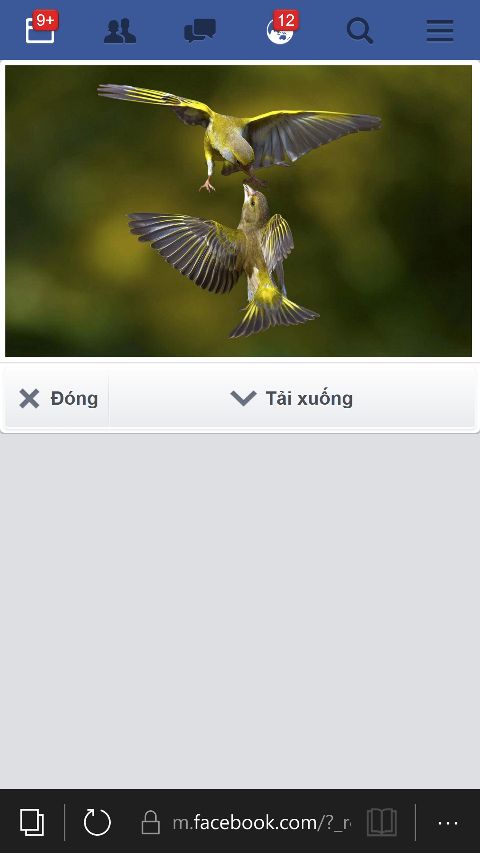The height and width of the screenshot is (853, 480).
Task: Open the browser tabs view
Action: tap(32, 822)
